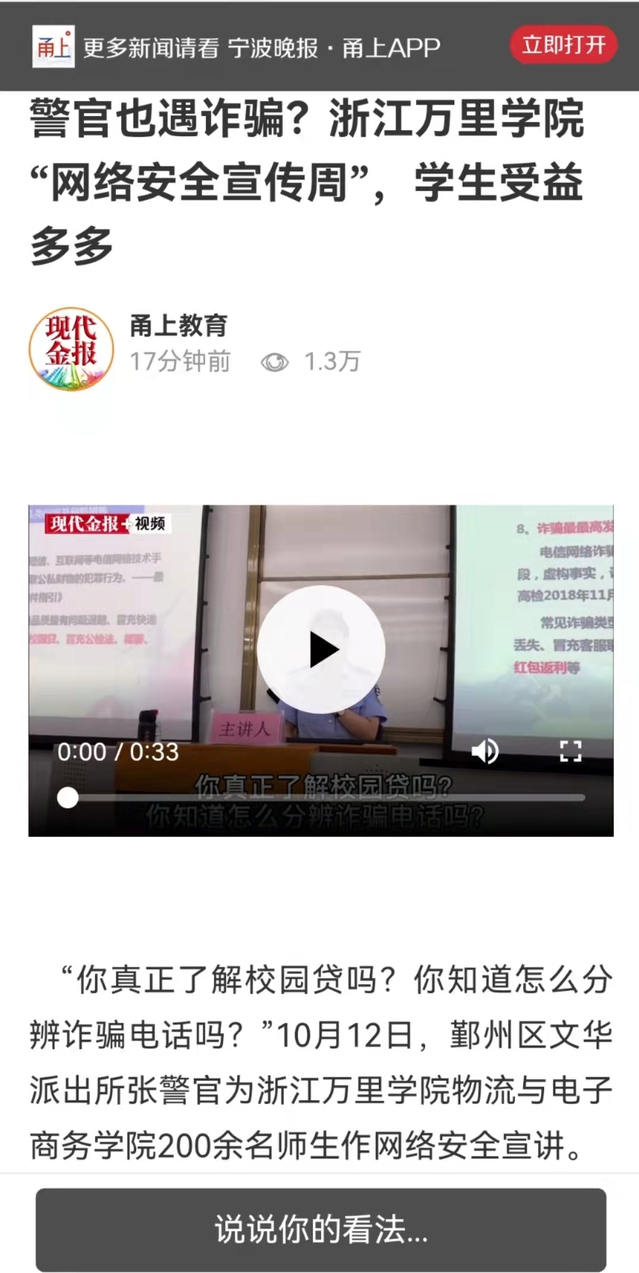Tap the 立即打开 button in the banner
The image size is (639, 1273).
click(563, 45)
